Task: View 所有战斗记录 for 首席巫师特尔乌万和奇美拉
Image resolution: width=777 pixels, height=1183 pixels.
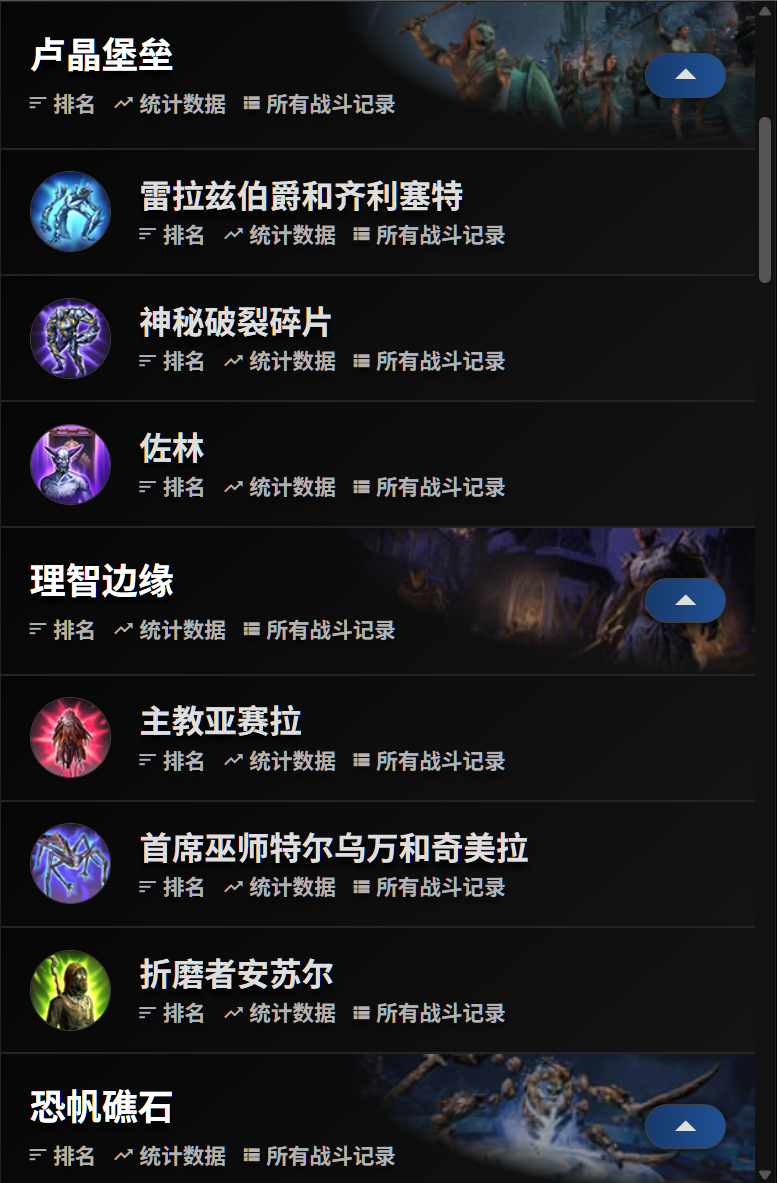Action: [x=429, y=887]
